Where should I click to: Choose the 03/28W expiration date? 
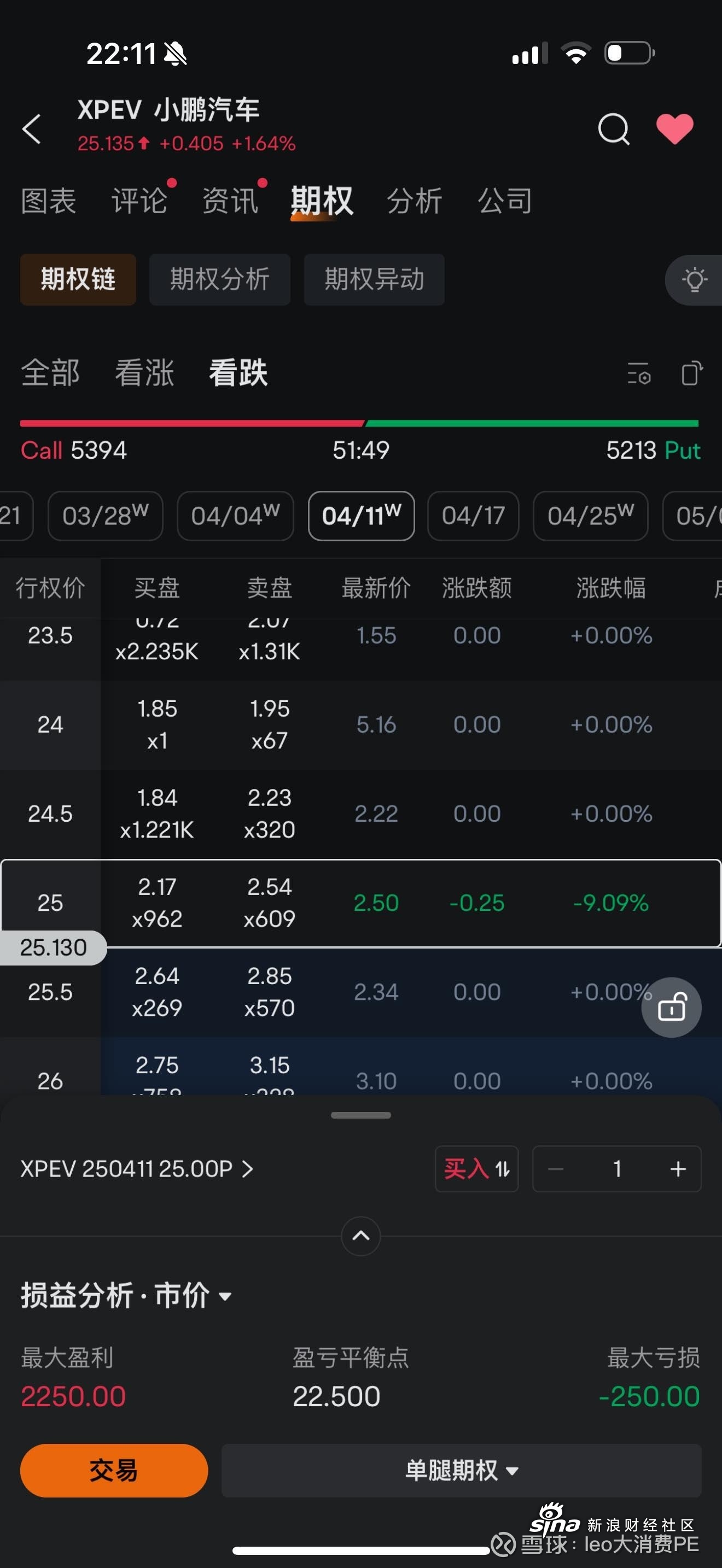[106, 516]
